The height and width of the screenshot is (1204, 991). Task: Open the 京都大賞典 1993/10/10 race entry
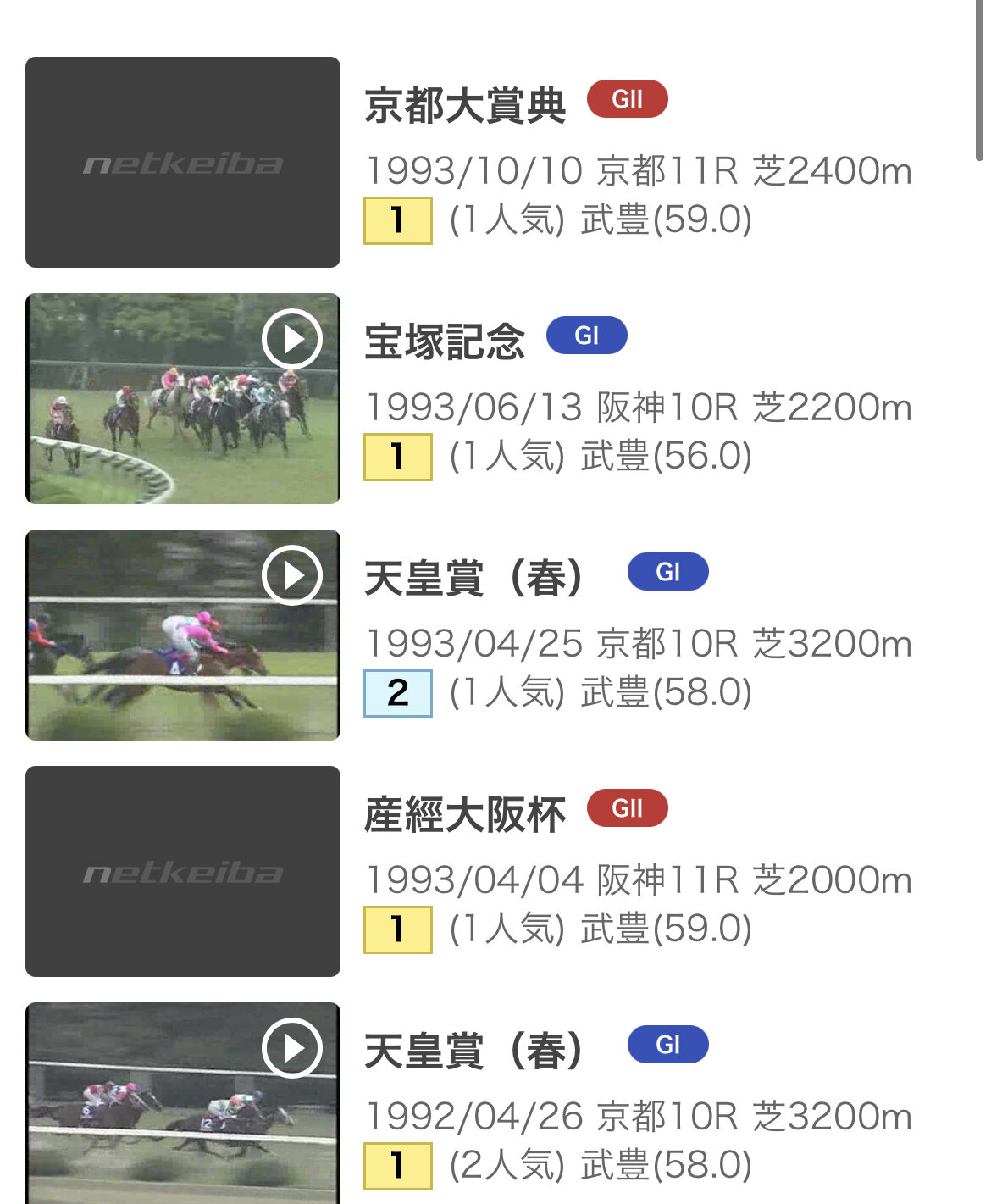click(x=465, y=106)
